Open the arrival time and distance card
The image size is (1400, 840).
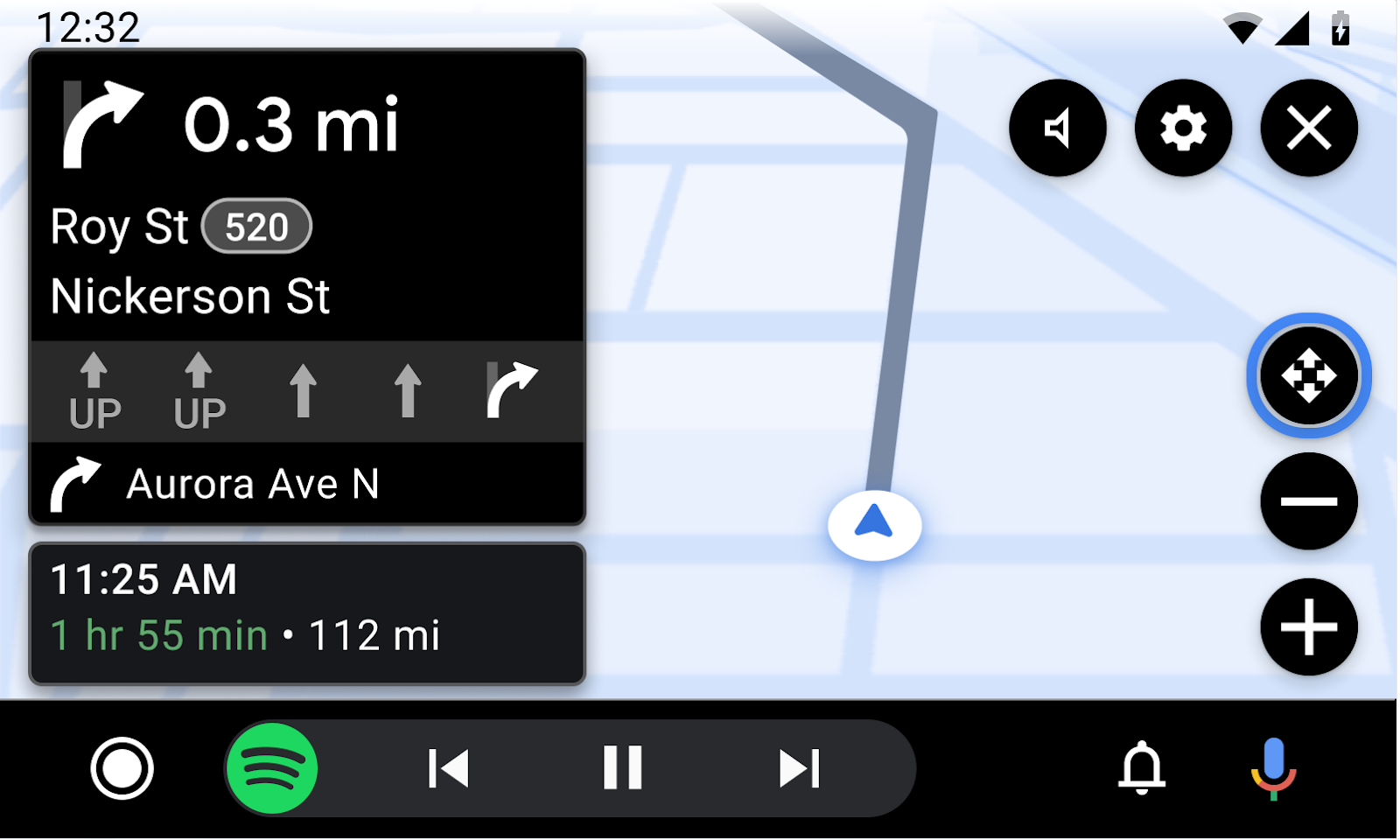point(307,613)
